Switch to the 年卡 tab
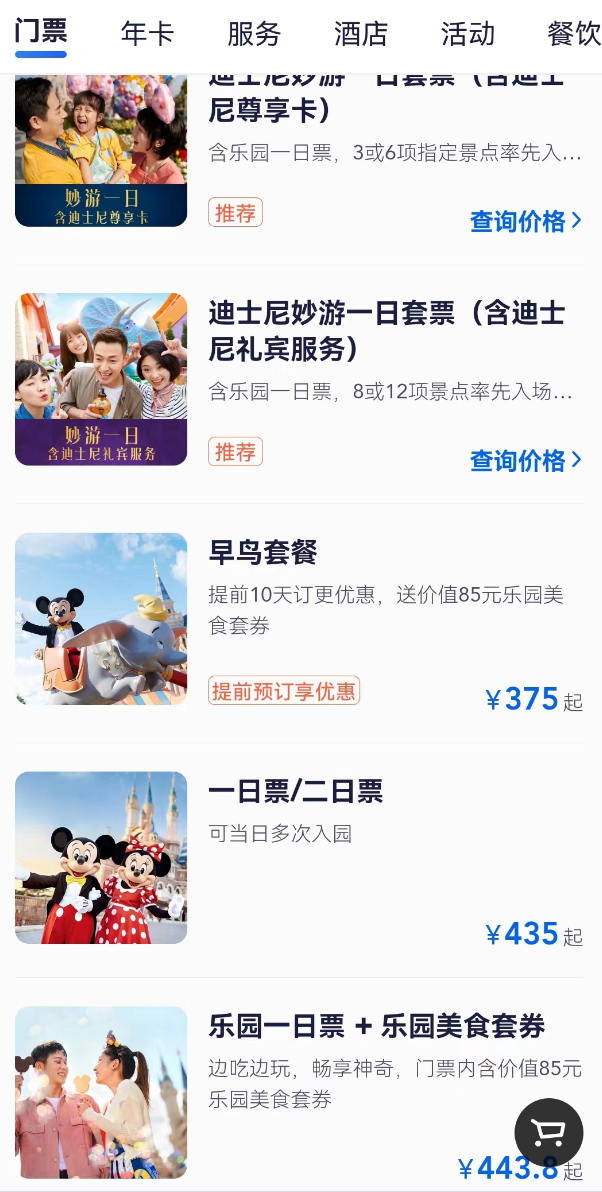 pos(147,33)
